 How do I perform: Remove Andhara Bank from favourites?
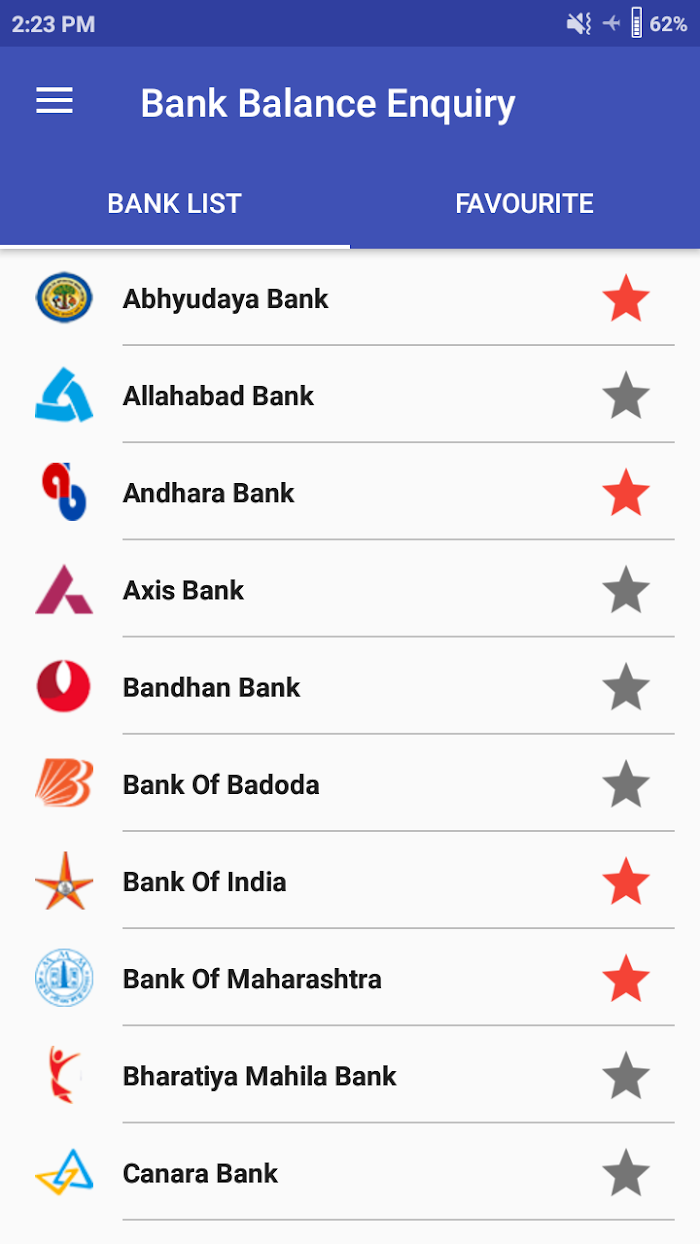tap(626, 492)
